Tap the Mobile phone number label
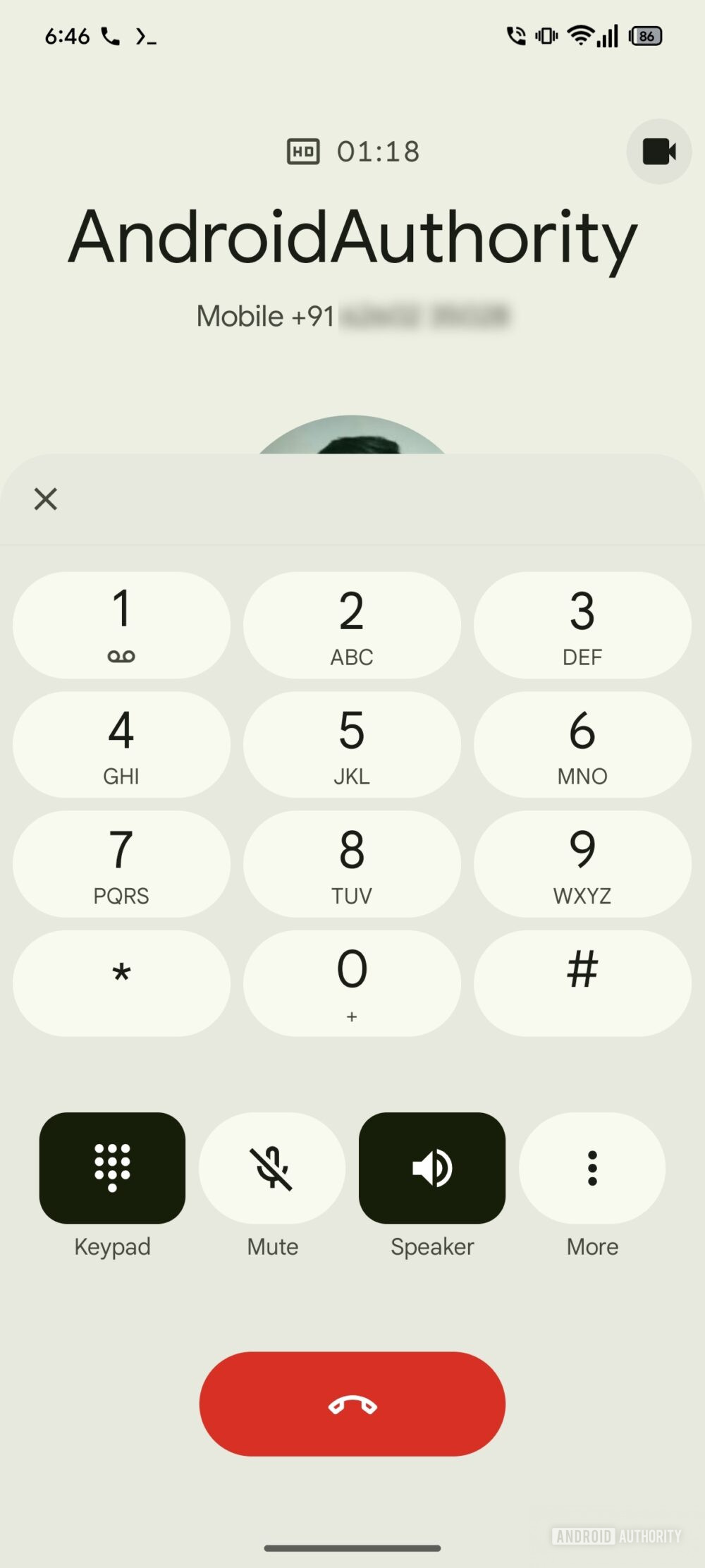The width and height of the screenshot is (705, 1568). click(x=352, y=315)
